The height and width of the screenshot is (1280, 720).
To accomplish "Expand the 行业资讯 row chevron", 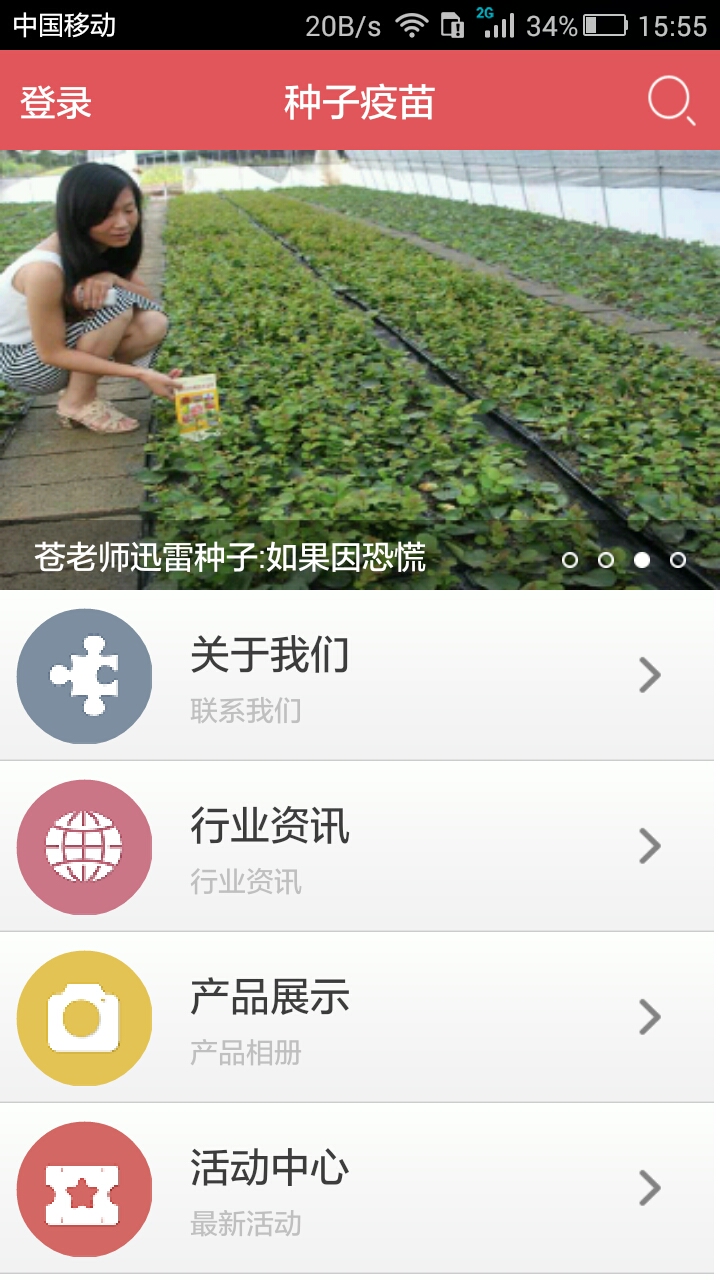I will point(650,846).
